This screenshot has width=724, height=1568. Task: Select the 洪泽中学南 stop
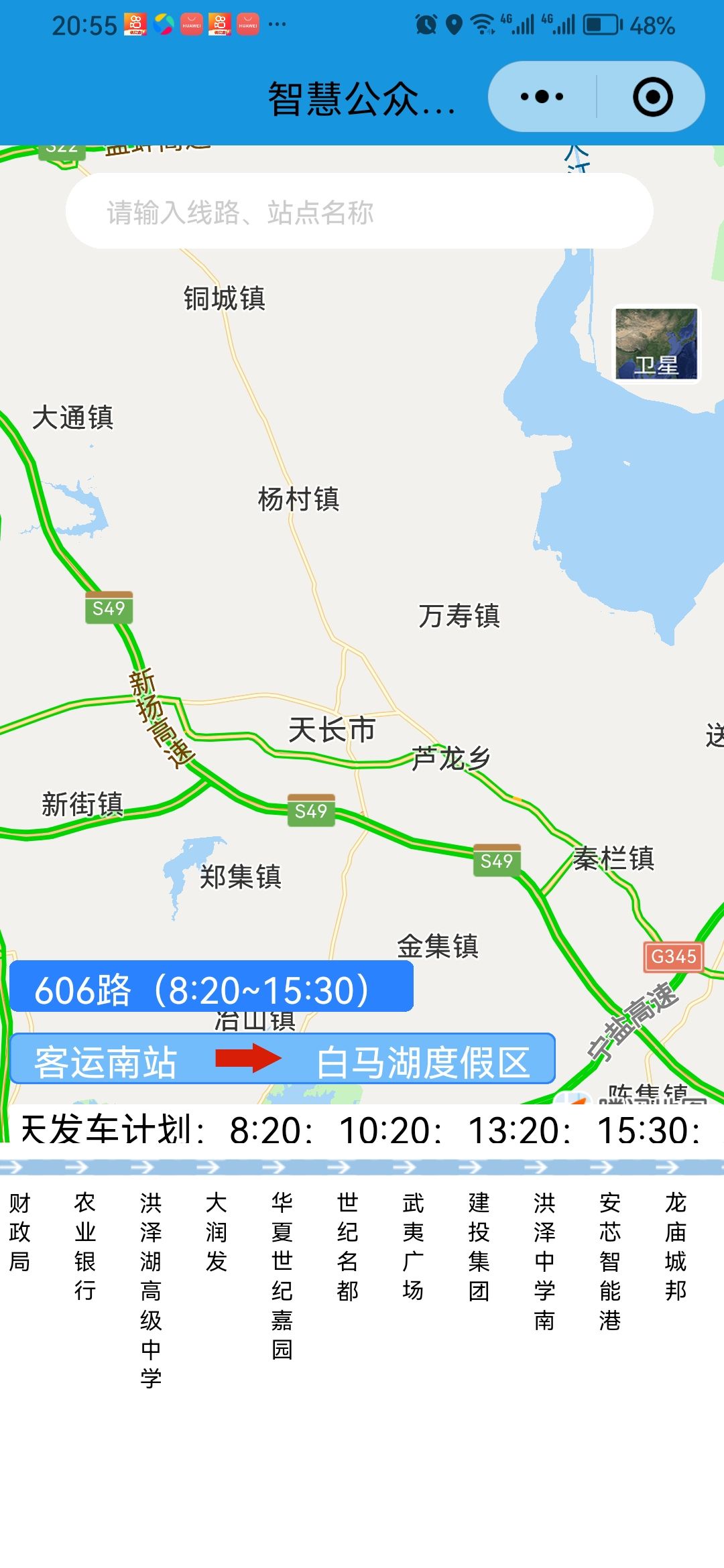(545, 1260)
